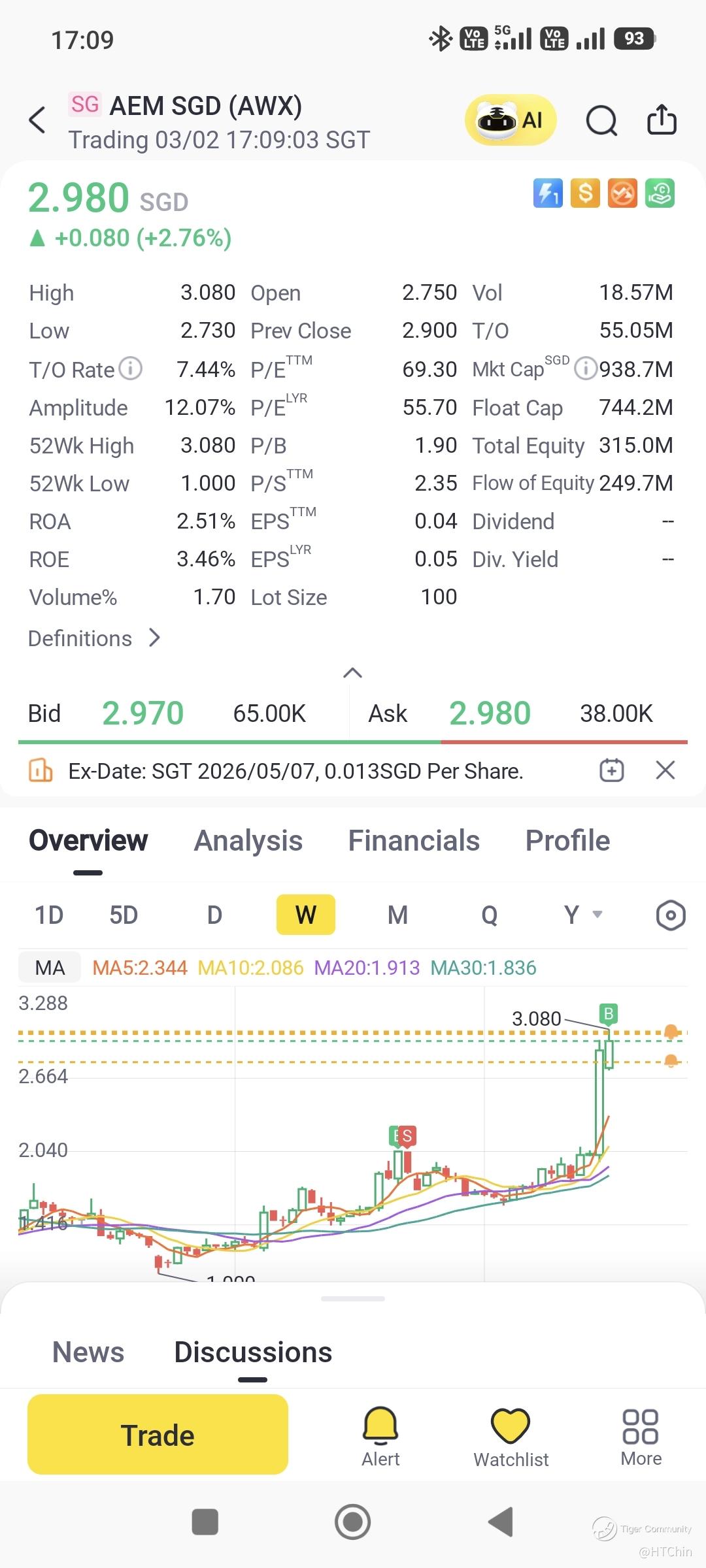Open the Y period dropdown
This screenshot has height=1568, width=706.
coord(582,915)
